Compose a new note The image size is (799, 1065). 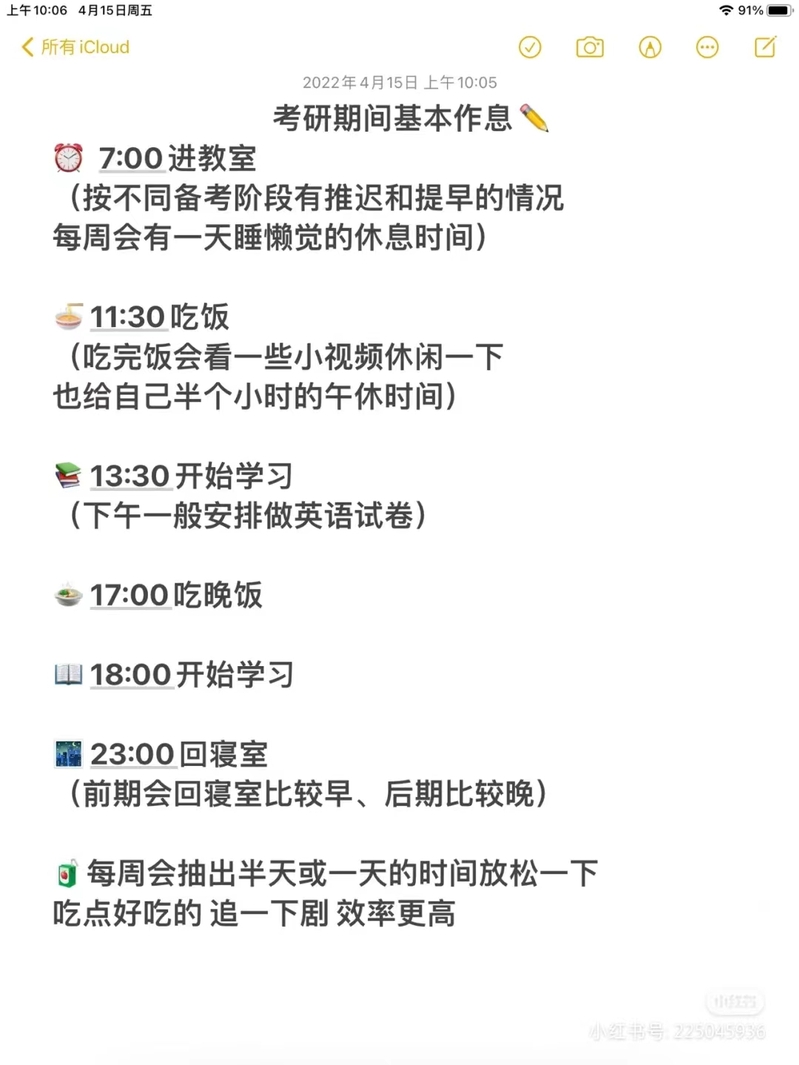[x=765, y=47]
